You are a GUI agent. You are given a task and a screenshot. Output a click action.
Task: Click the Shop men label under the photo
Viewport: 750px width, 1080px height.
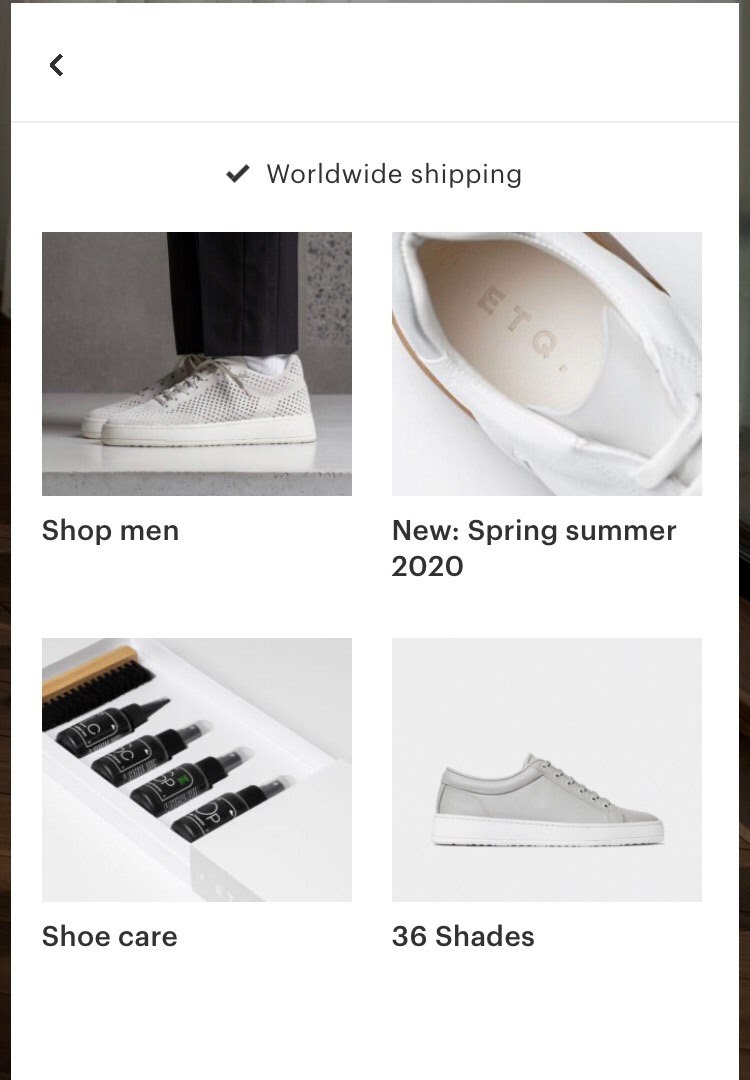pyautogui.click(x=110, y=531)
